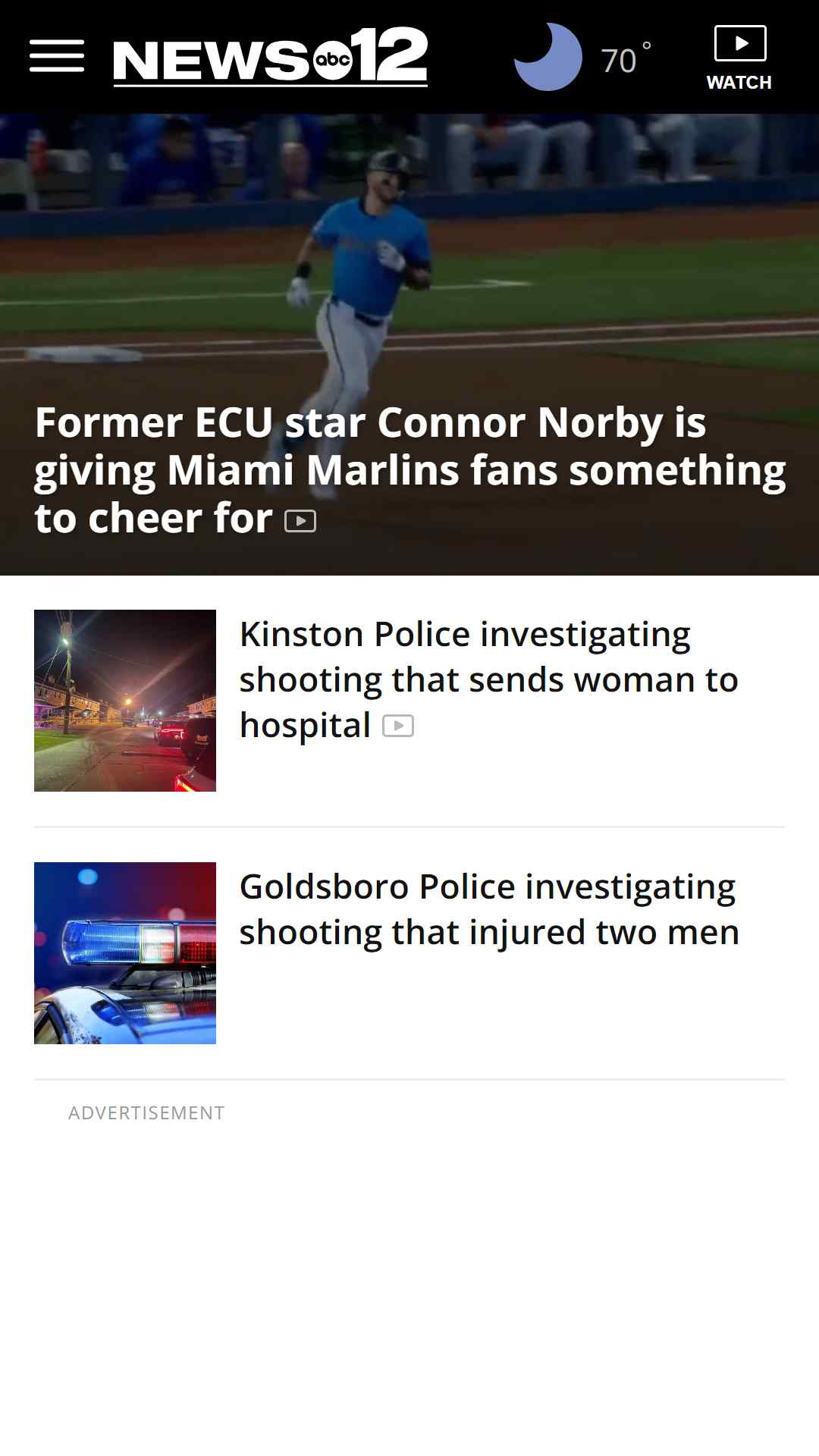Open the Connor Norby Marlins story
Viewport: 819px width, 1456px height.
click(x=409, y=469)
